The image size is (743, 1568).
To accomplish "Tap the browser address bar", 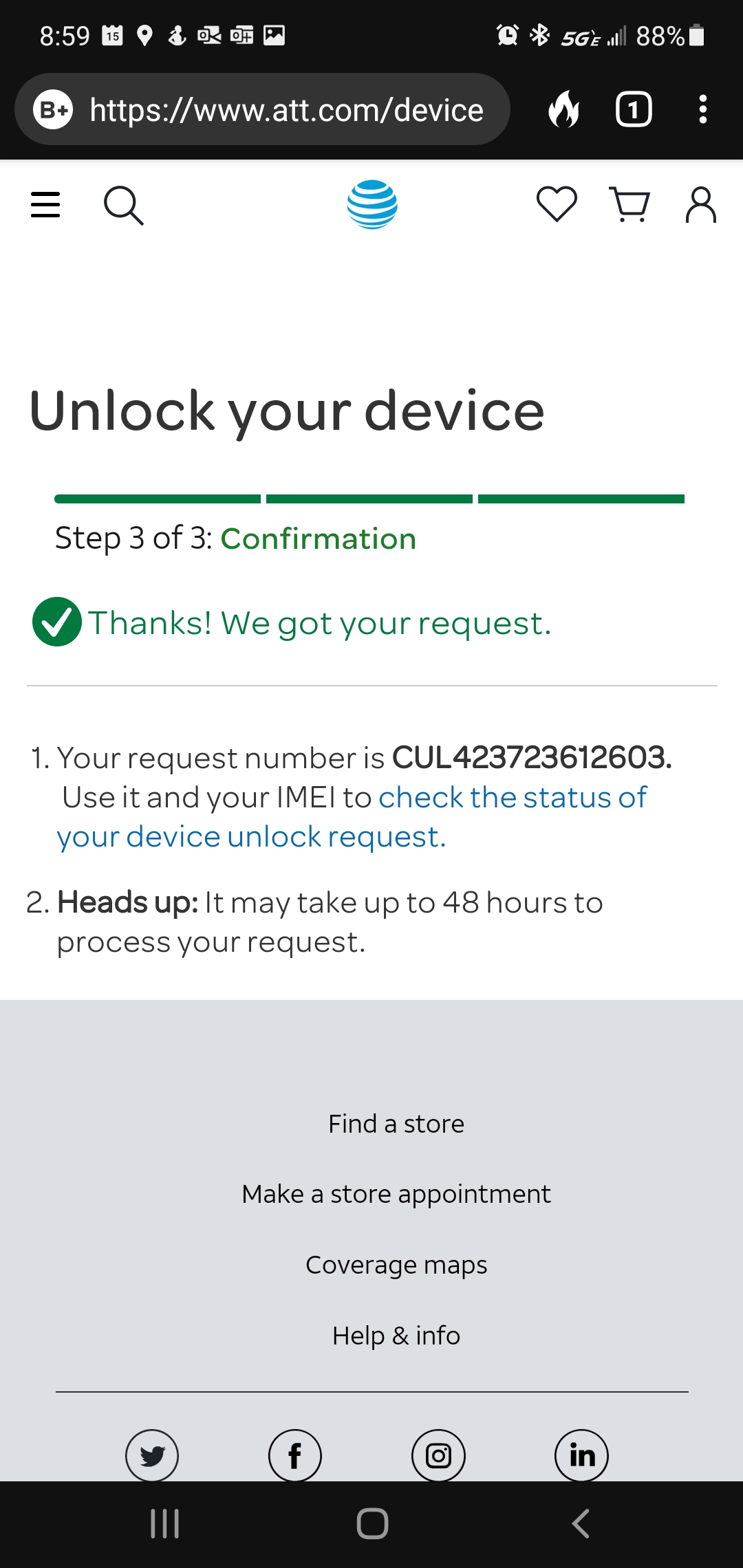I will (x=286, y=110).
